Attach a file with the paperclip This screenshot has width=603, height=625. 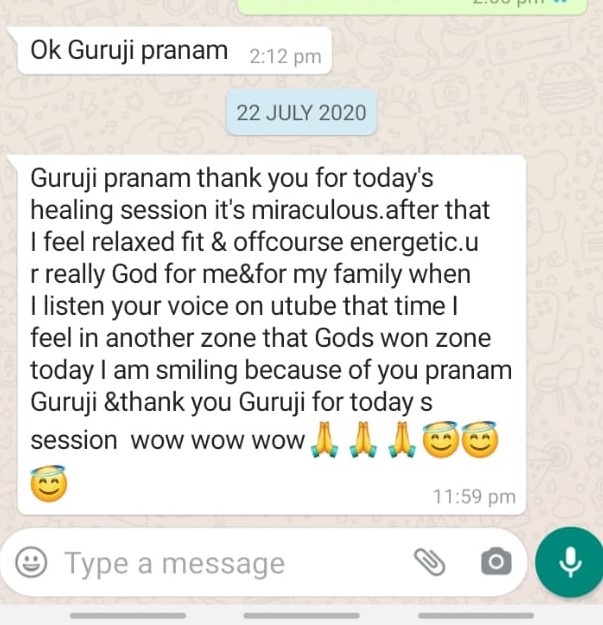[x=430, y=563]
